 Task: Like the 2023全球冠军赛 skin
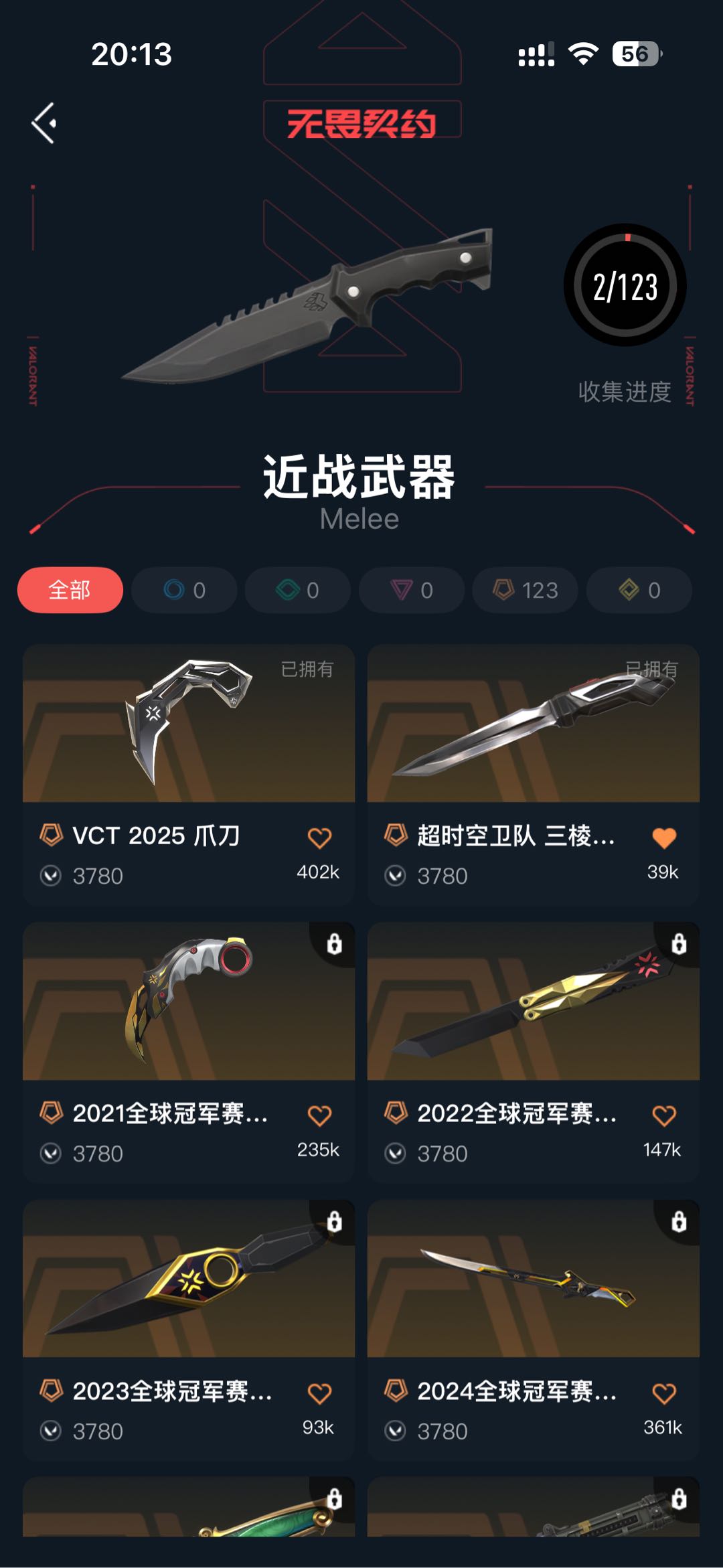tap(319, 1393)
